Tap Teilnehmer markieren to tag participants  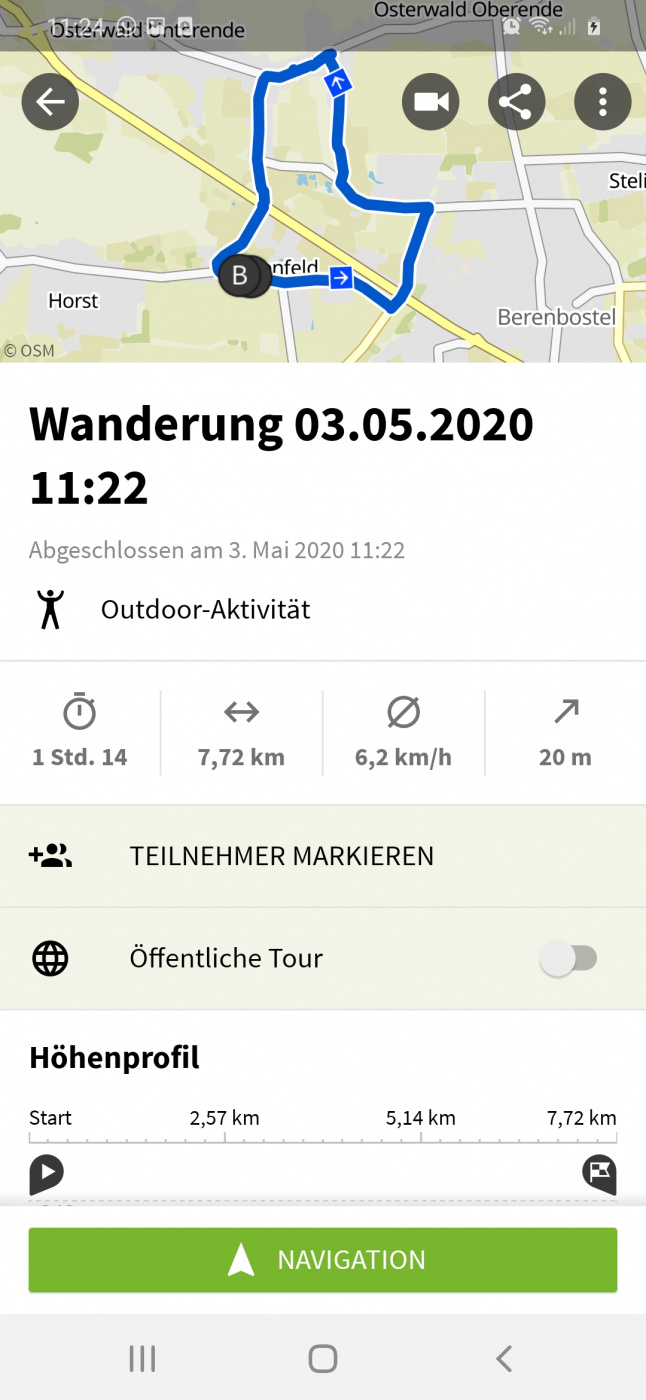click(x=281, y=856)
